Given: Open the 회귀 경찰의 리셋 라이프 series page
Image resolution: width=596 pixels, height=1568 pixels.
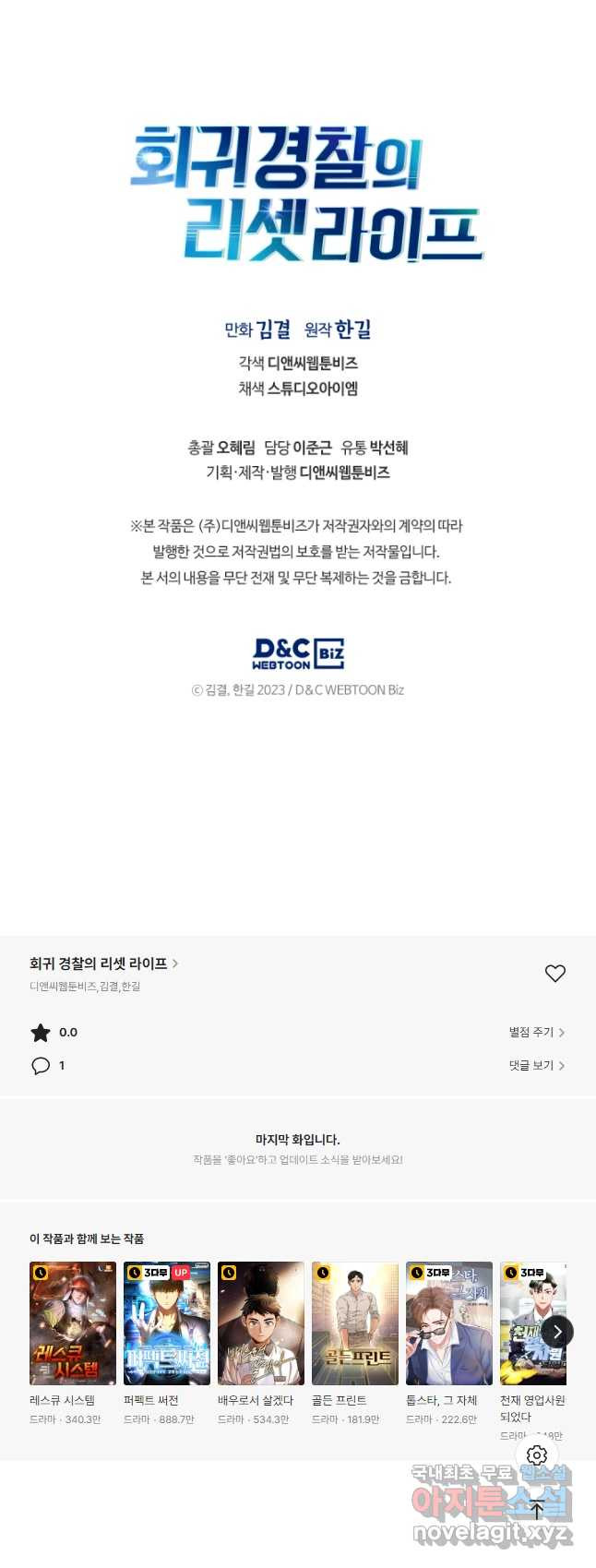Looking at the screenshot, I should 103,964.
